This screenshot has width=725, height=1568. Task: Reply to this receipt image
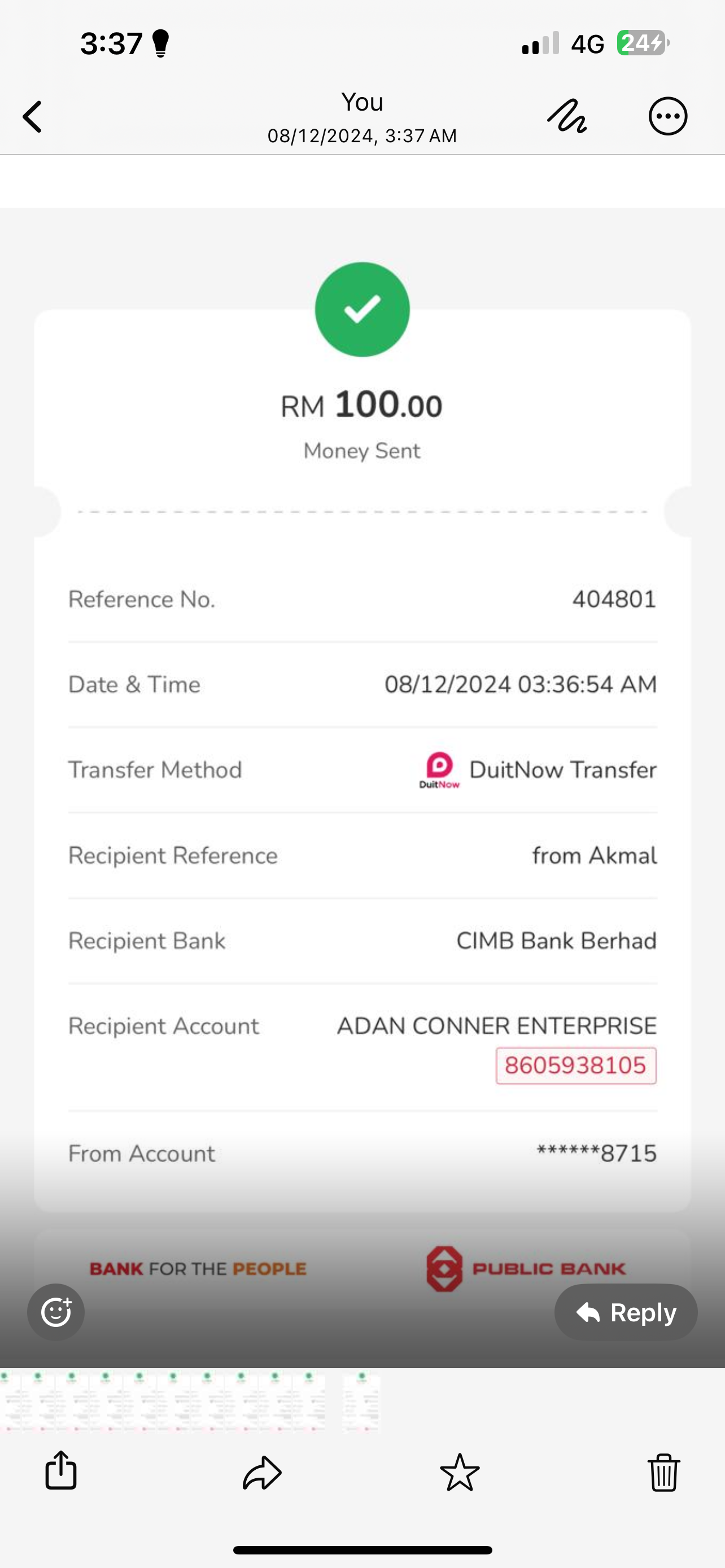[626, 1312]
